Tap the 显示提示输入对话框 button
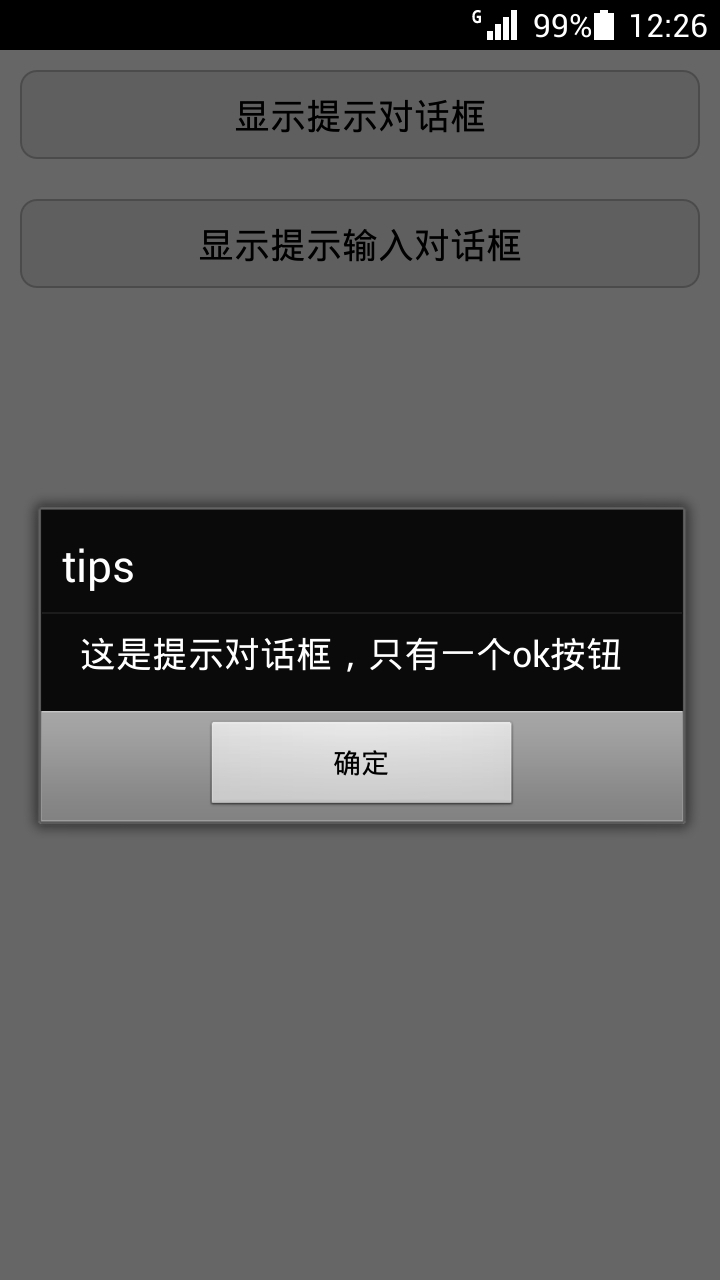The height and width of the screenshot is (1280, 720). (x=360, y=244)
